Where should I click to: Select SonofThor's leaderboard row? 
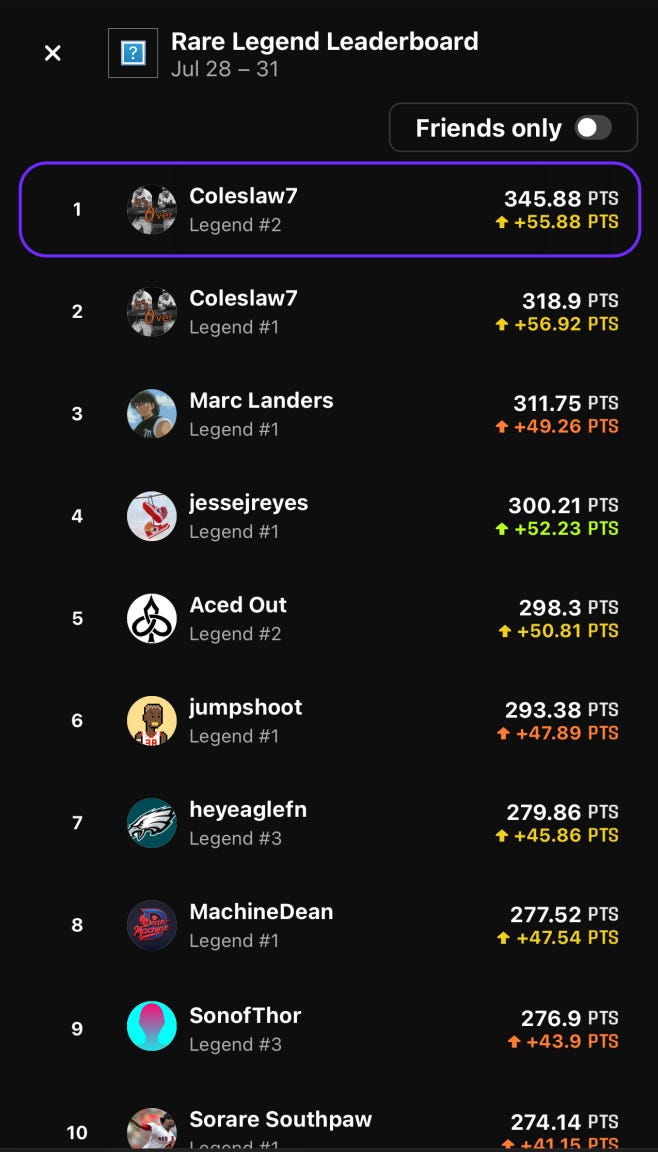[x=329, y=1028]
